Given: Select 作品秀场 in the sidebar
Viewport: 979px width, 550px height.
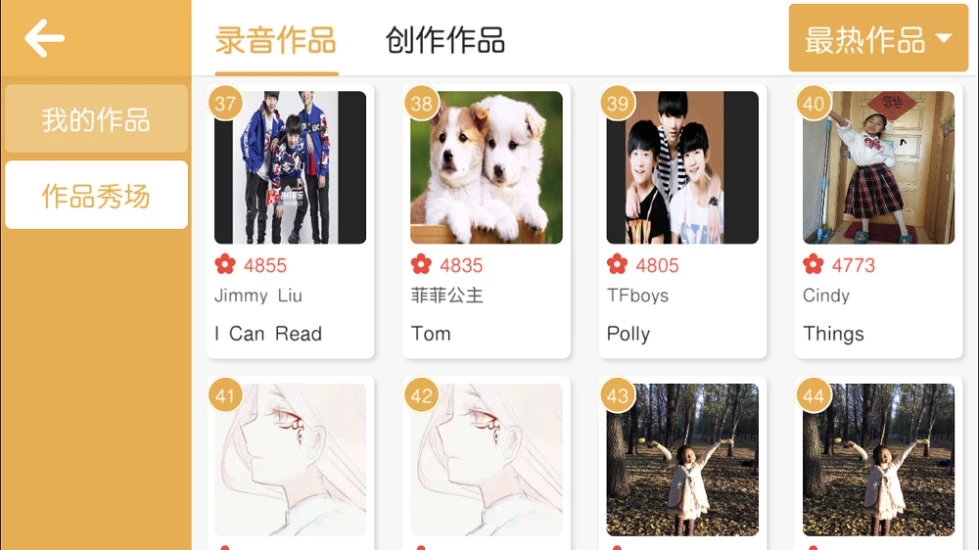Looking at the screenshot, I should (96, 195).
